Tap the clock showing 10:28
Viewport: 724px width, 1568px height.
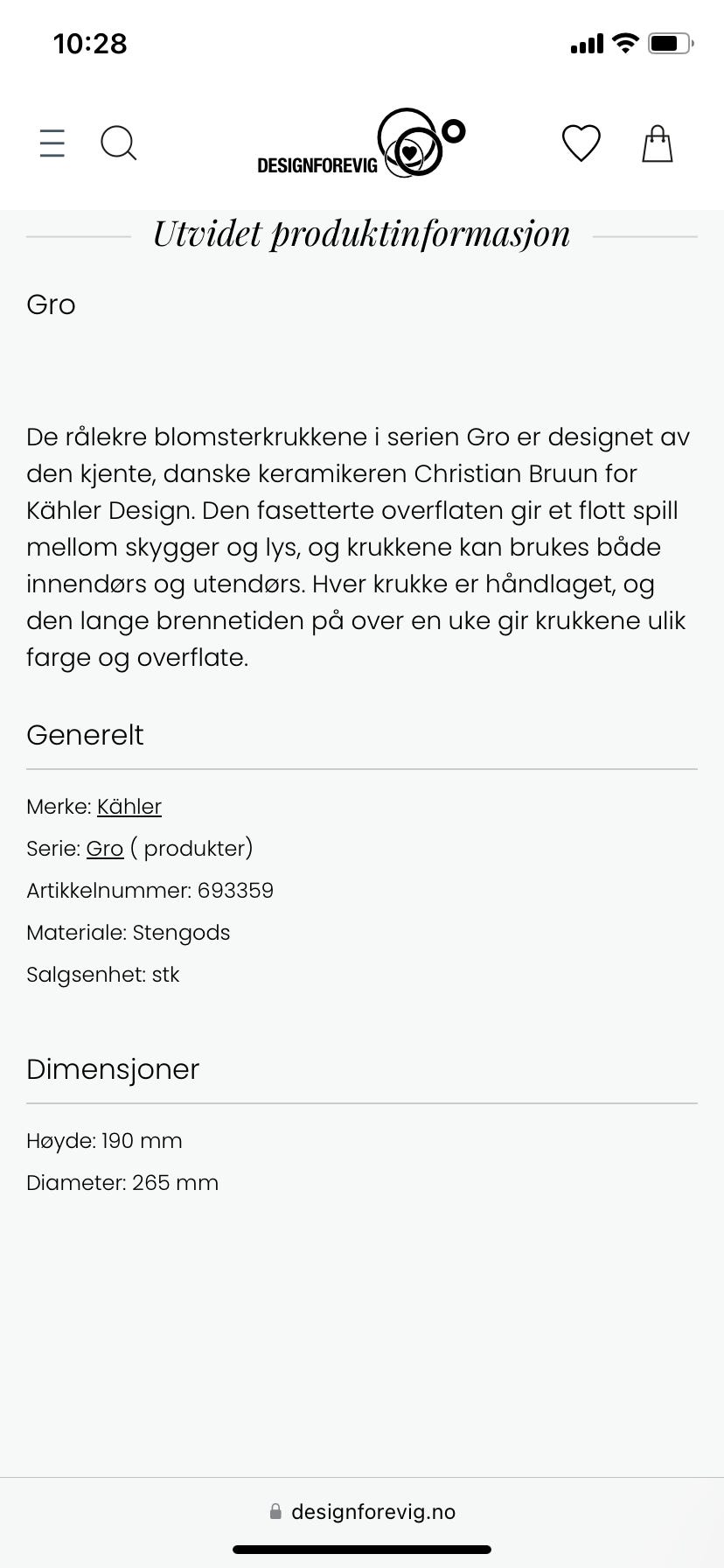(x=89, y=43)
